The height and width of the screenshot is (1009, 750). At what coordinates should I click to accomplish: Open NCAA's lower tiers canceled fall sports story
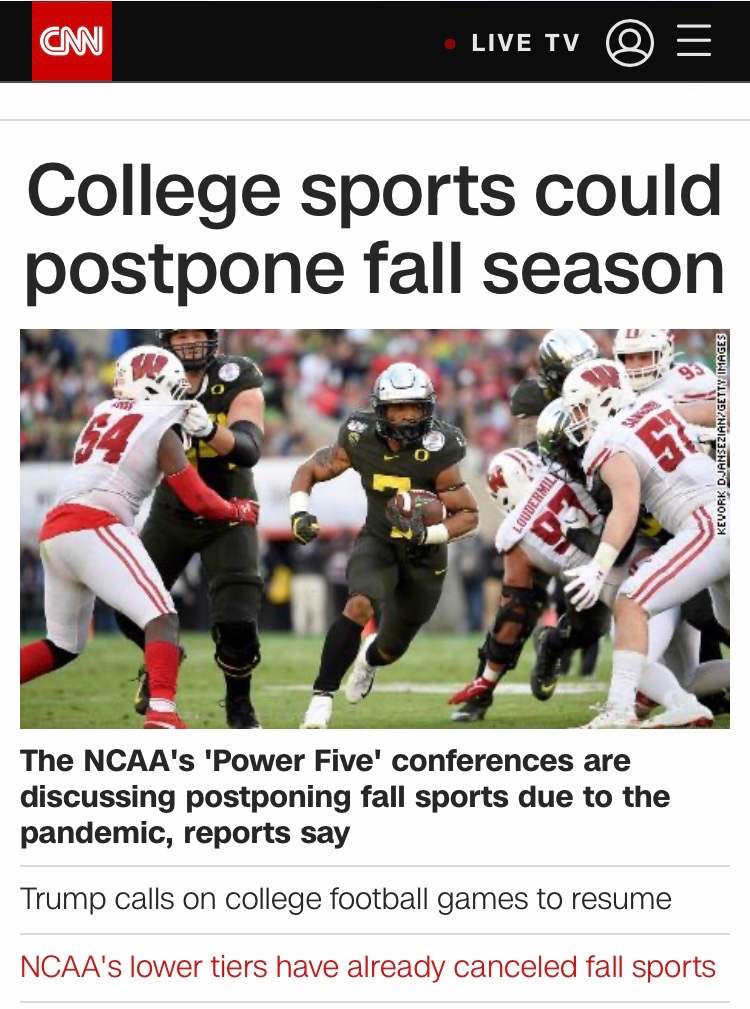[368, 967]
